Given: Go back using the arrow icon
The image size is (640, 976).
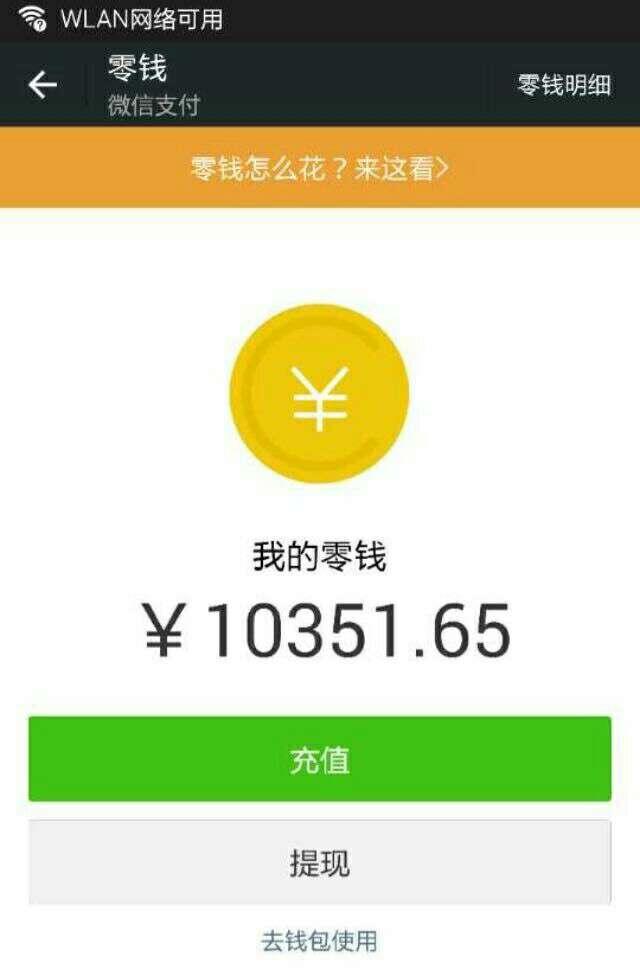Looking at the screenshot, I should click(x=43, y=85).
